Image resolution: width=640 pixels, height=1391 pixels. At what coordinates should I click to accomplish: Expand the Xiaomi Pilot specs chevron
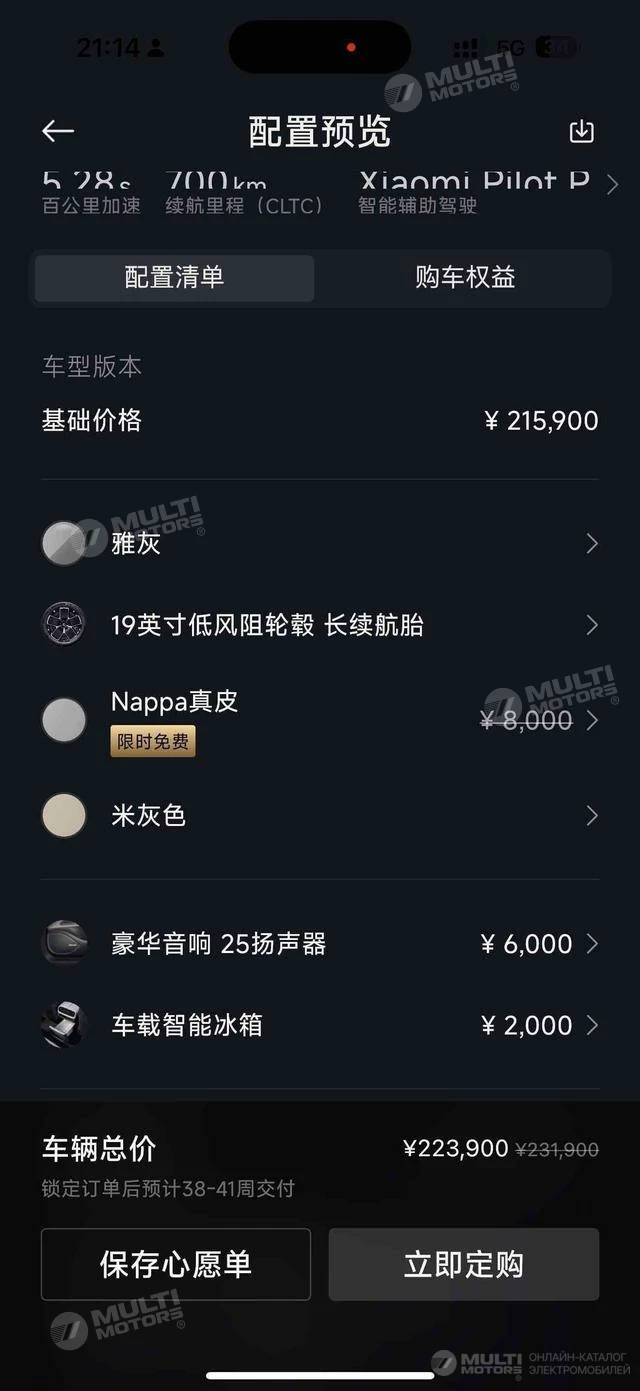tap(612, 185)
